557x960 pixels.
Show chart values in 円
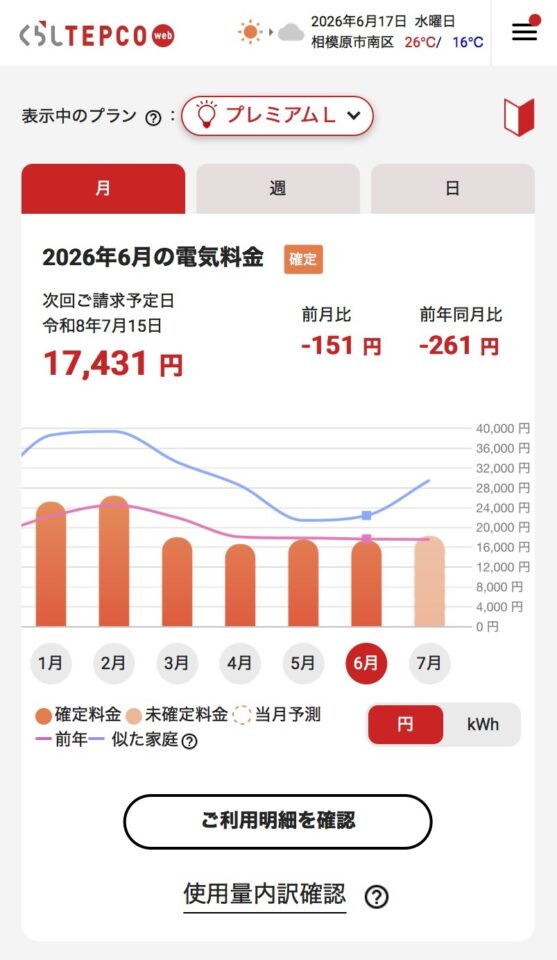pos(405,724)
